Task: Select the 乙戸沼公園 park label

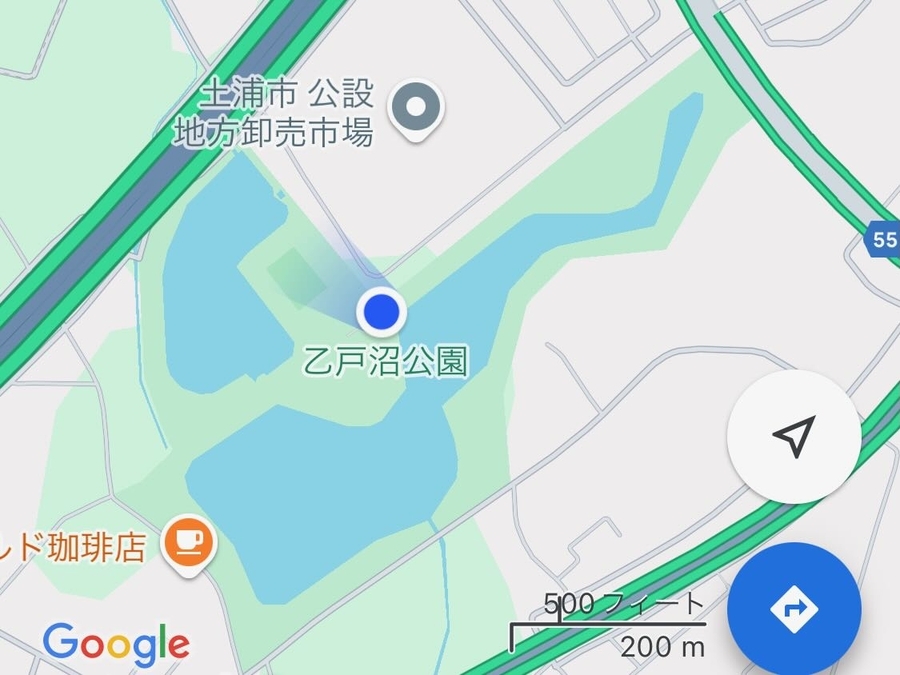Action: point(386,361)
